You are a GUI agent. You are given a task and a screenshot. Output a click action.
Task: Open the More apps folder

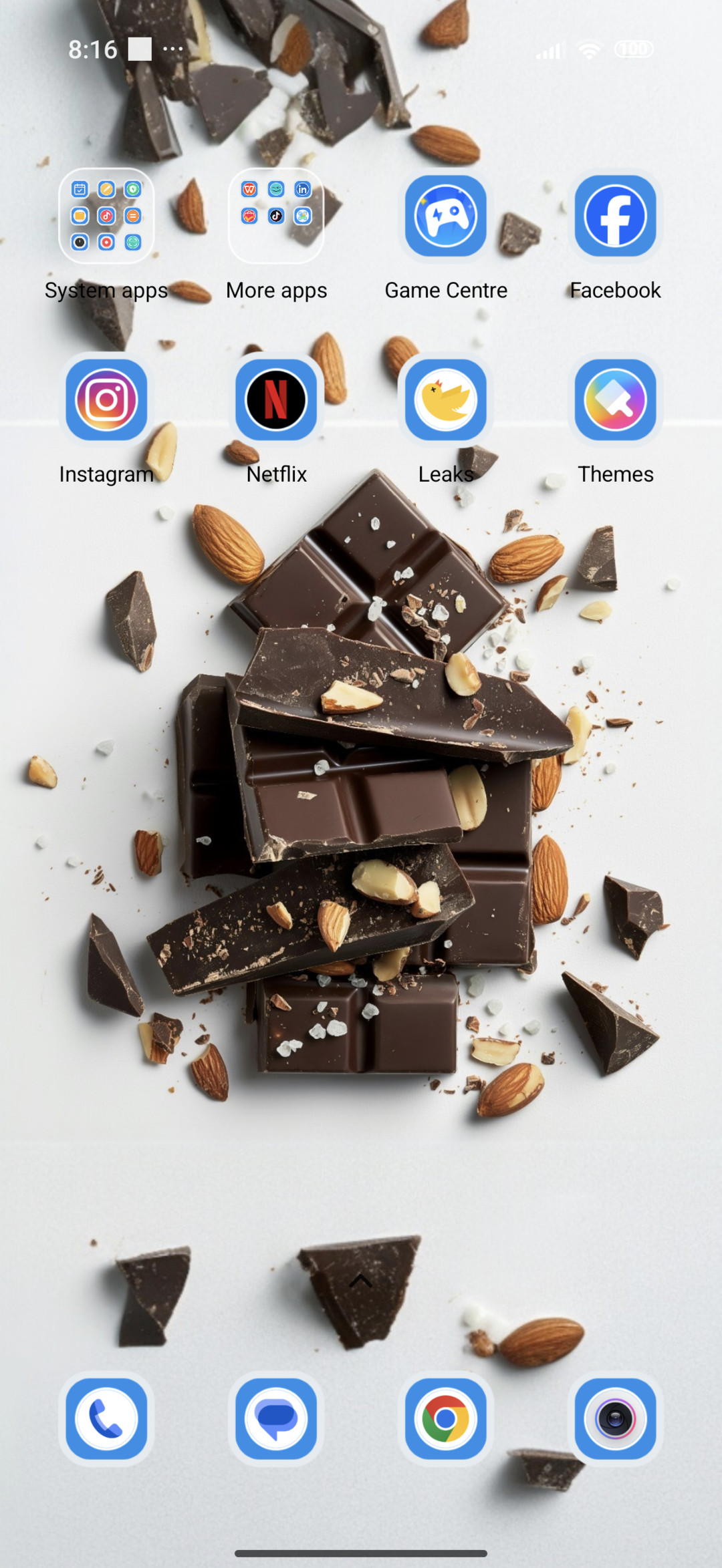[276, 216]
